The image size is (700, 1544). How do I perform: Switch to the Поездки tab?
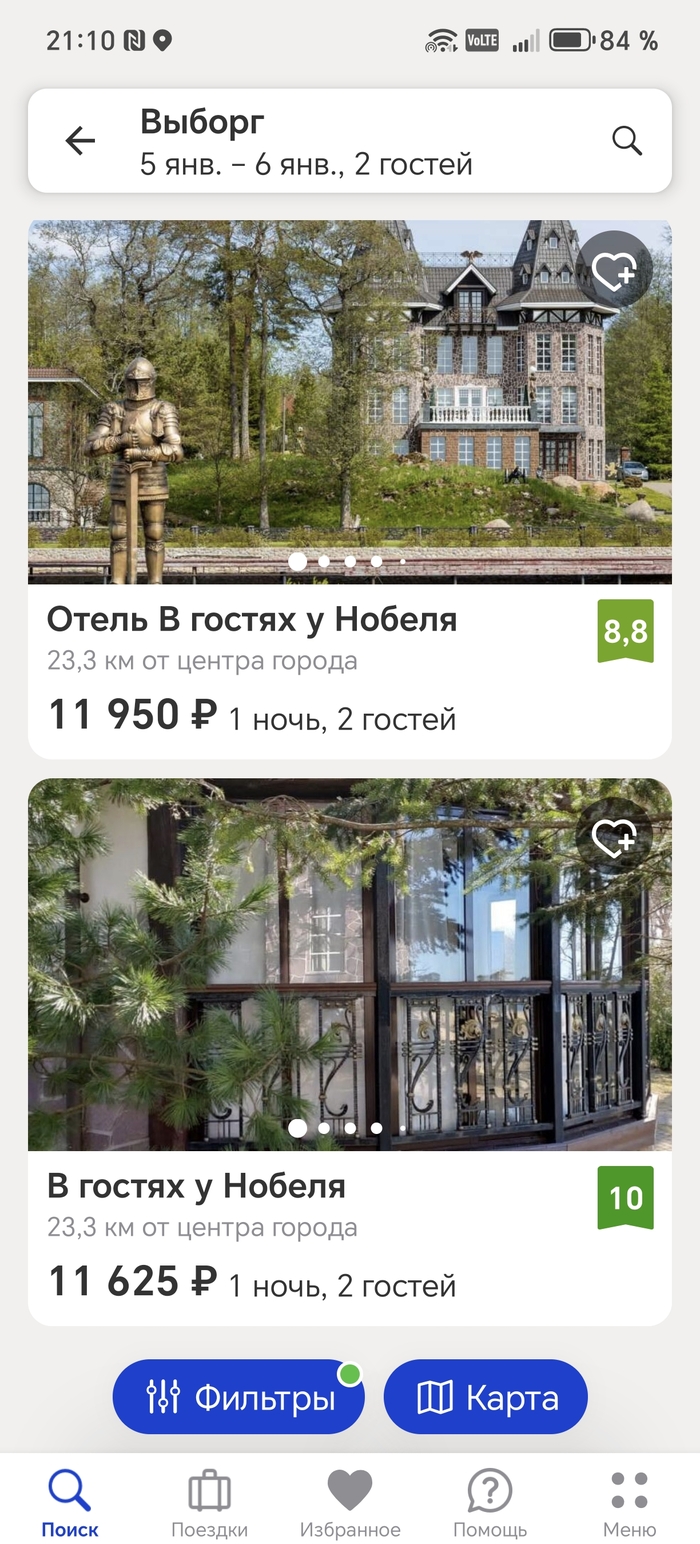coord(209,1503)
